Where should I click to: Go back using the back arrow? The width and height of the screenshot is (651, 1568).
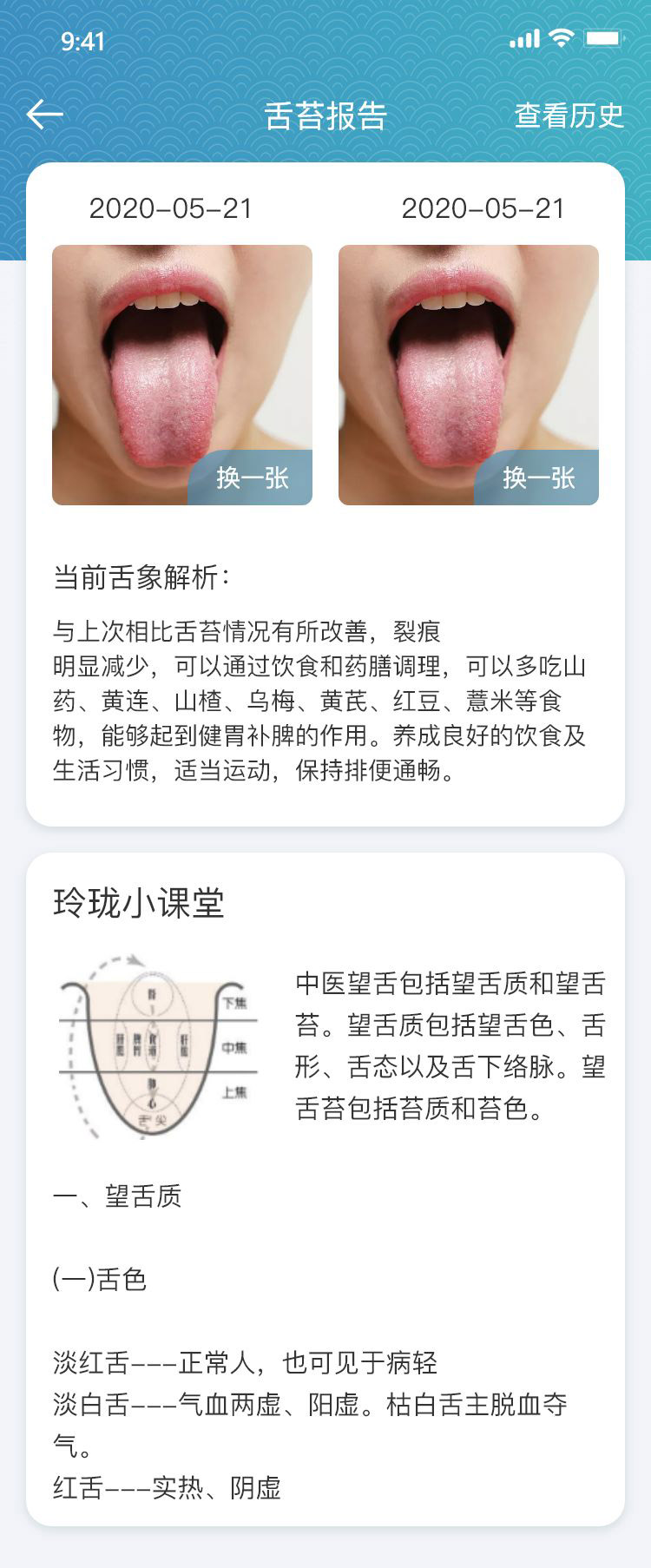(x=45, y=115)
